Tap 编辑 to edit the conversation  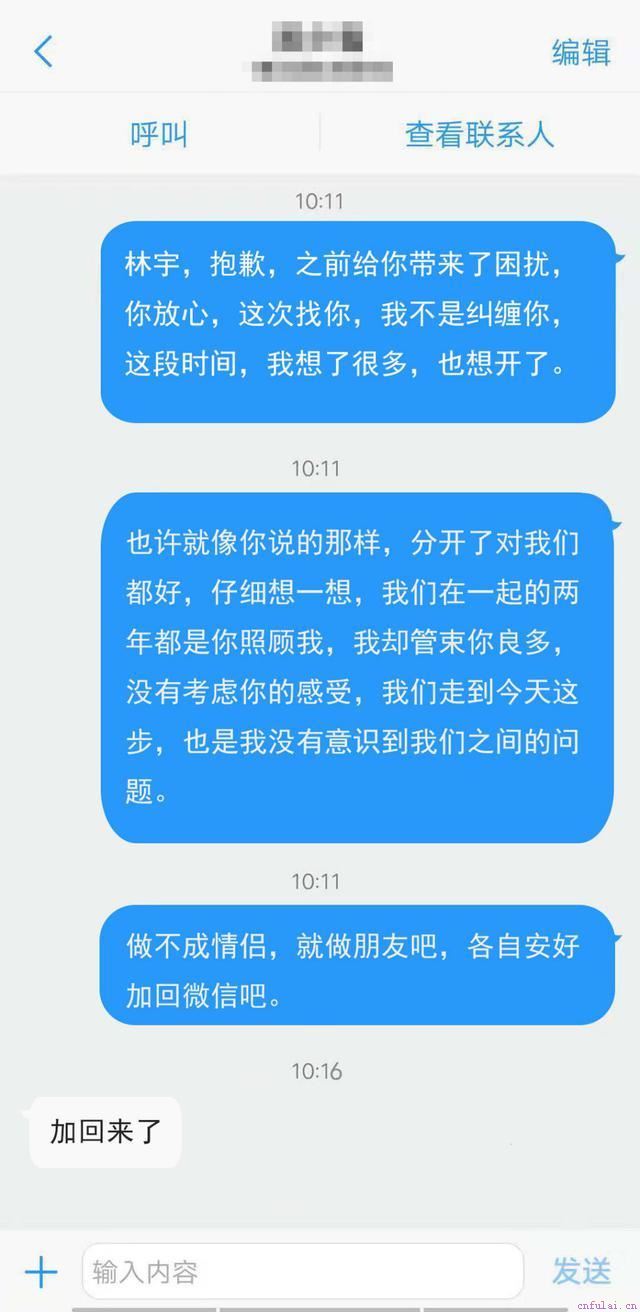pos(581,52)
